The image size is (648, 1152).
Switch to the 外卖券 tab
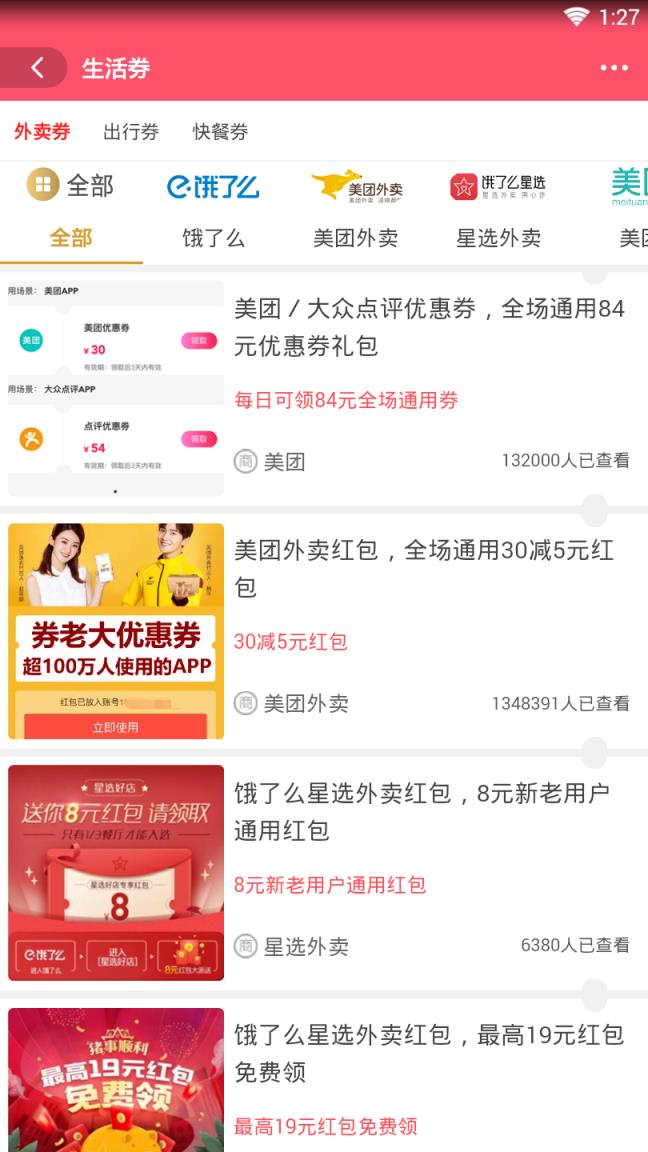(42, 132)
